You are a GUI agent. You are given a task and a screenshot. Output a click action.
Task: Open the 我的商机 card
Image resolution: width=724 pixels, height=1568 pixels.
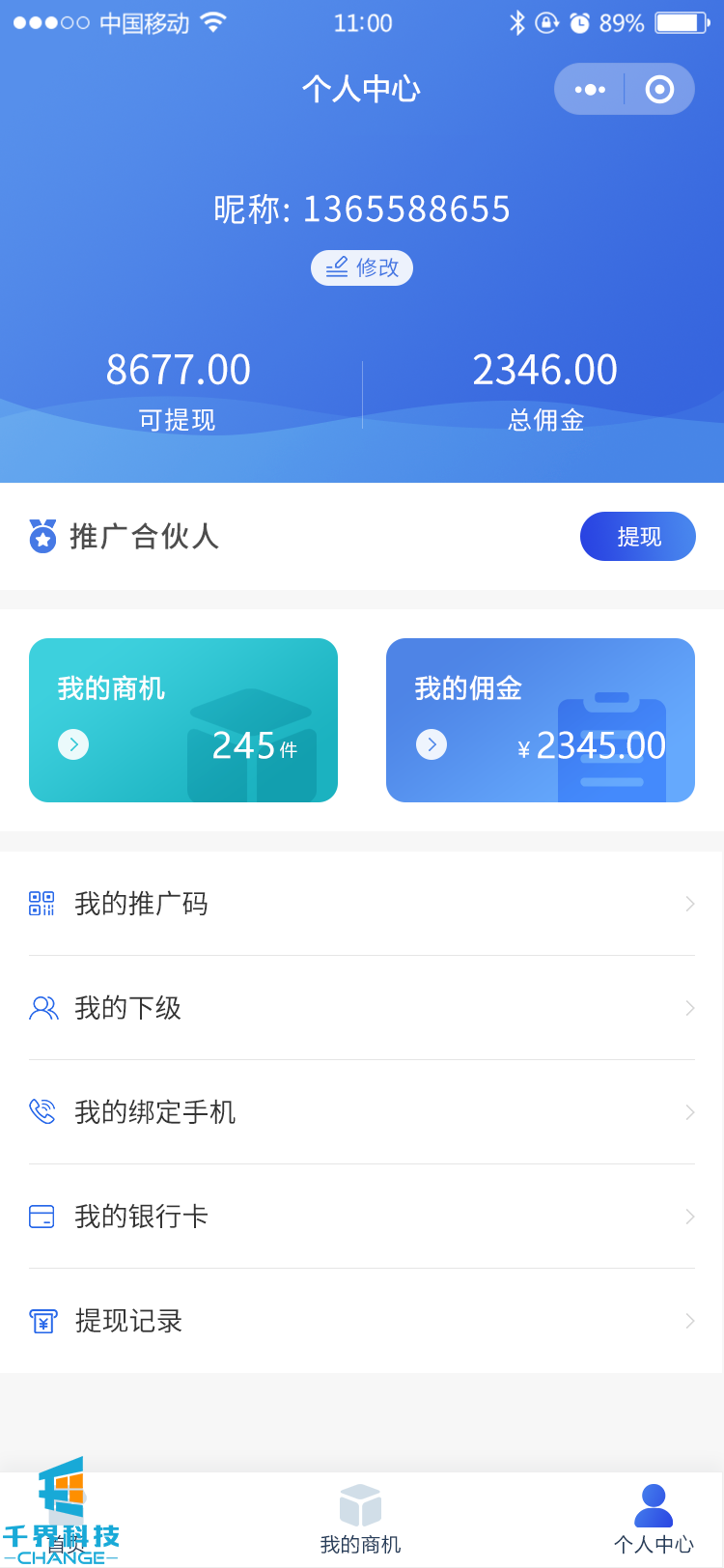tap(183, 720)
